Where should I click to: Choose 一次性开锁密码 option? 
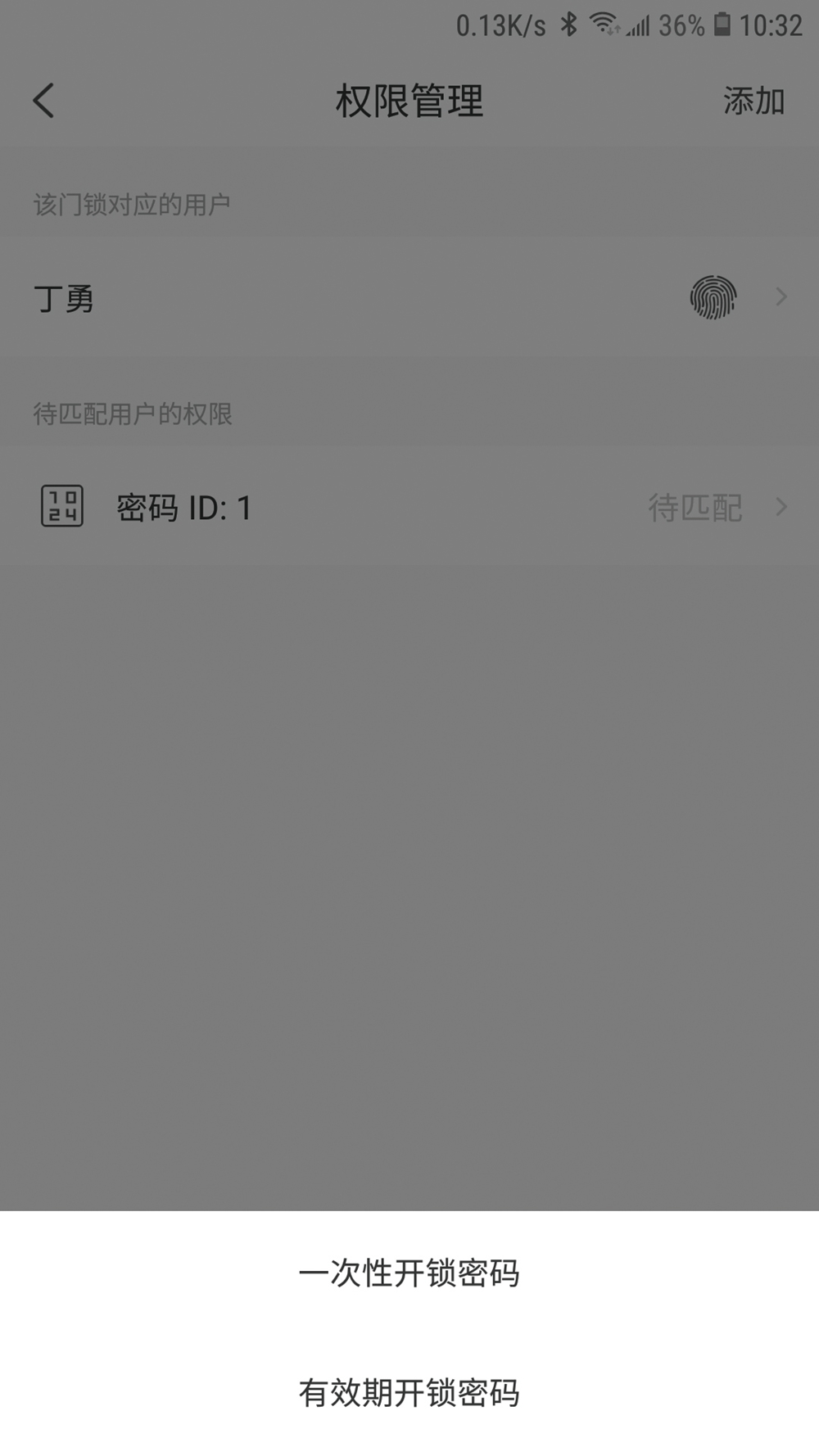point(409,1273)
